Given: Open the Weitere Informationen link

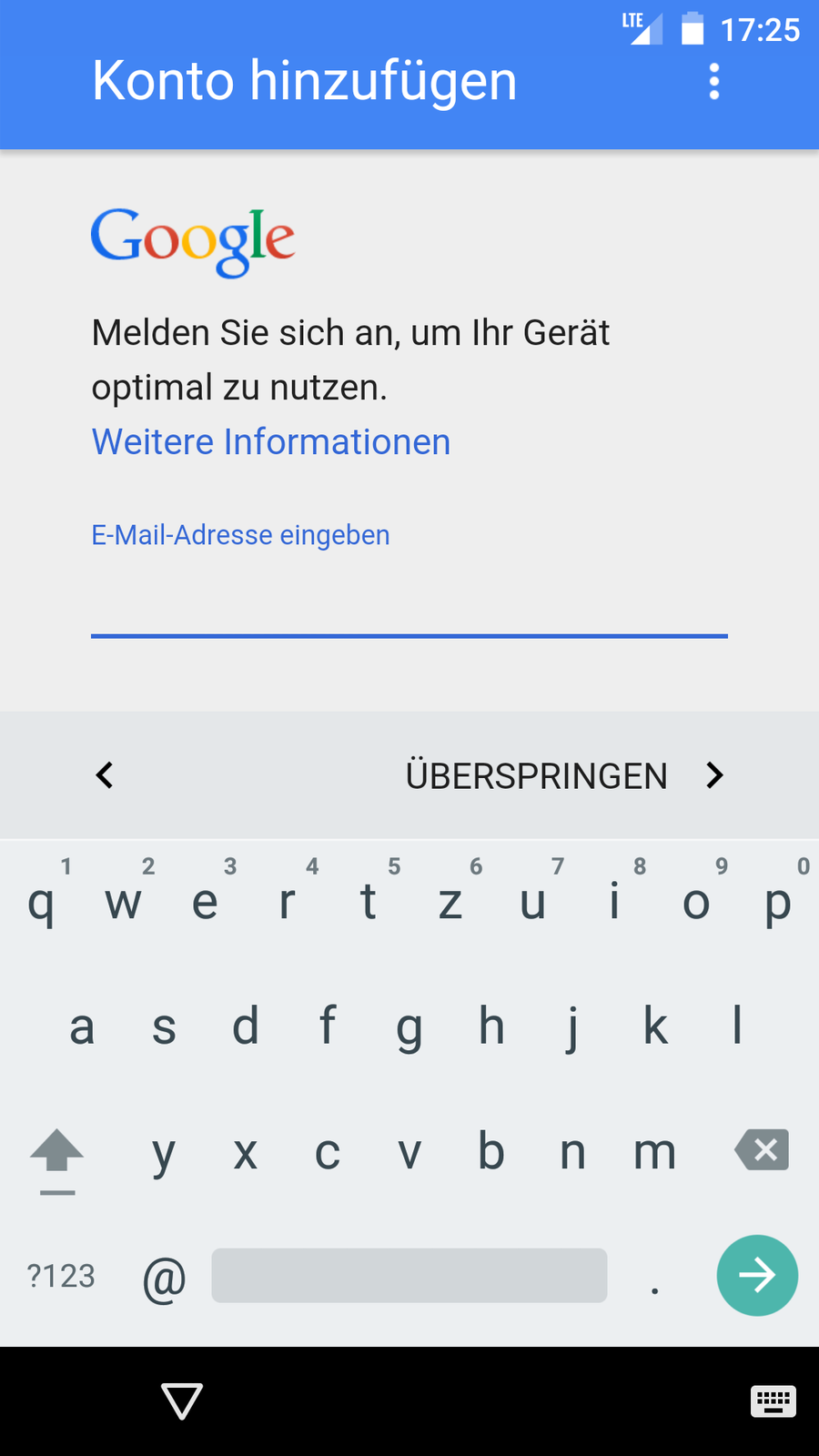Looking at the screenshot, I should [271, 442].
